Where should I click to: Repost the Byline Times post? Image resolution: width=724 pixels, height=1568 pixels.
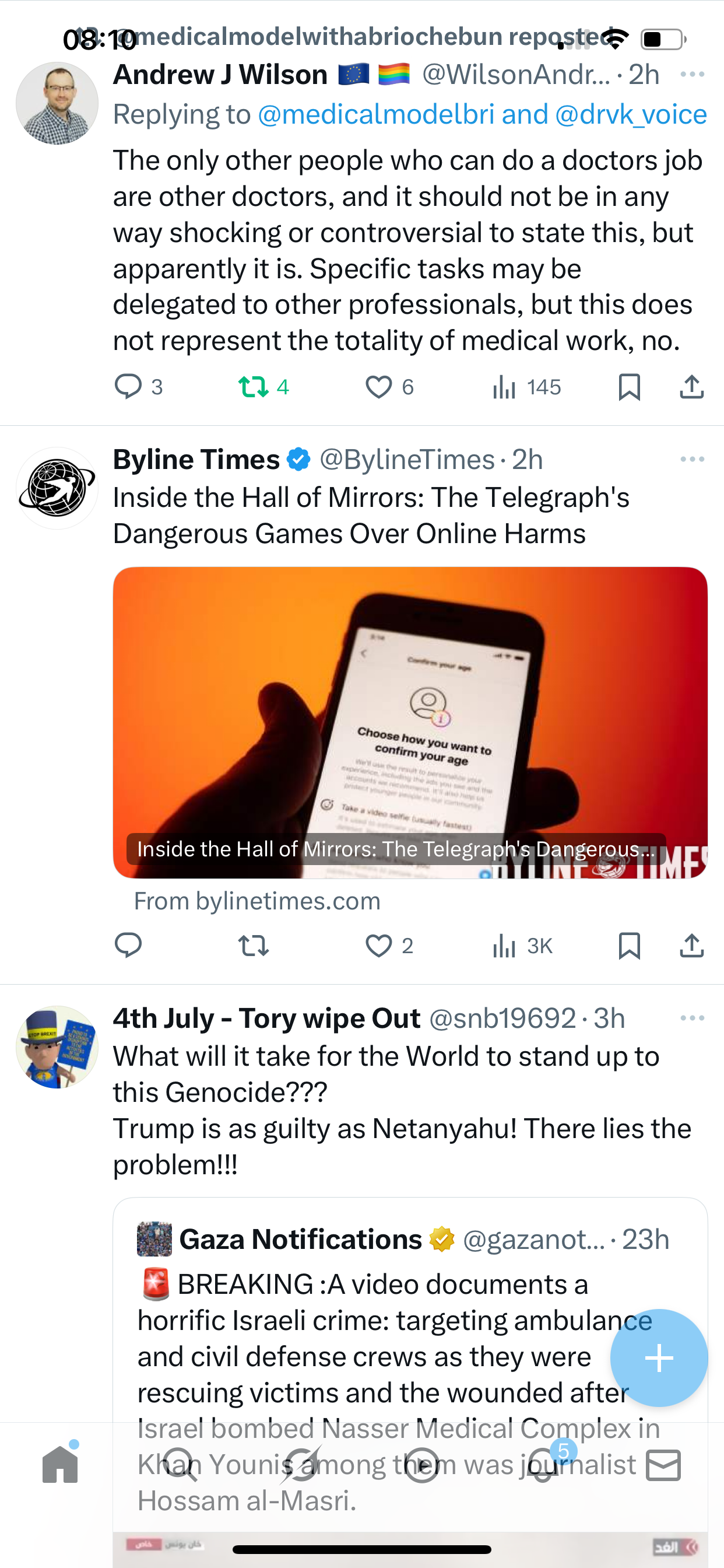pos(254,946)
